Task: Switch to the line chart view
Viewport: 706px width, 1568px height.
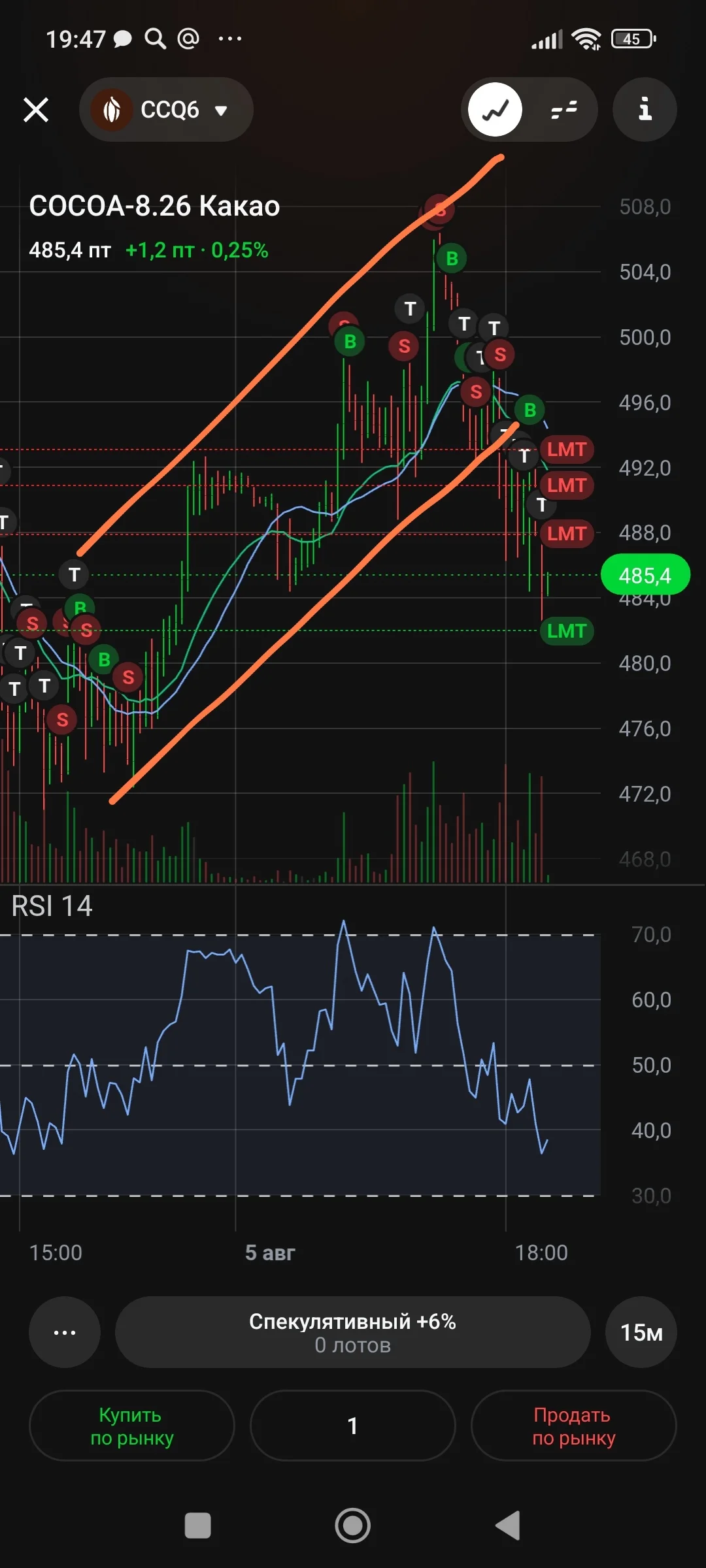Action: coord(495,110)
